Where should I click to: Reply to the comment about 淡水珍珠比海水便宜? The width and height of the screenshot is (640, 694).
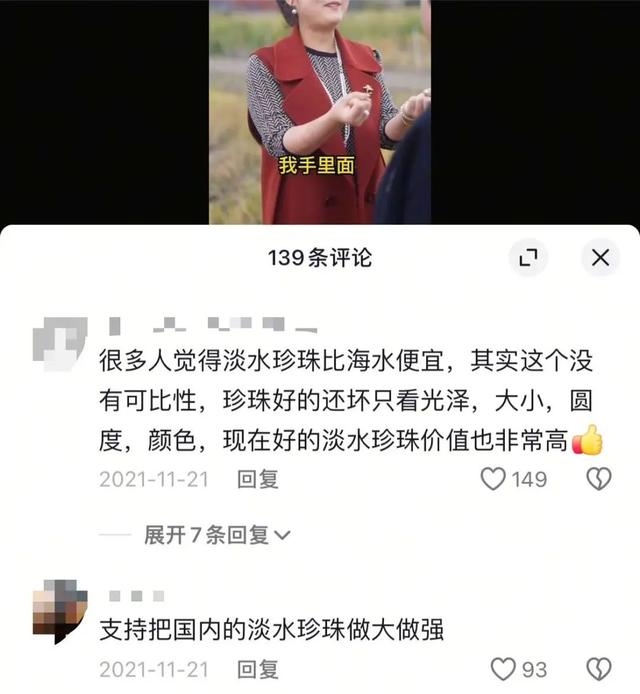click(x=257, y=479)
